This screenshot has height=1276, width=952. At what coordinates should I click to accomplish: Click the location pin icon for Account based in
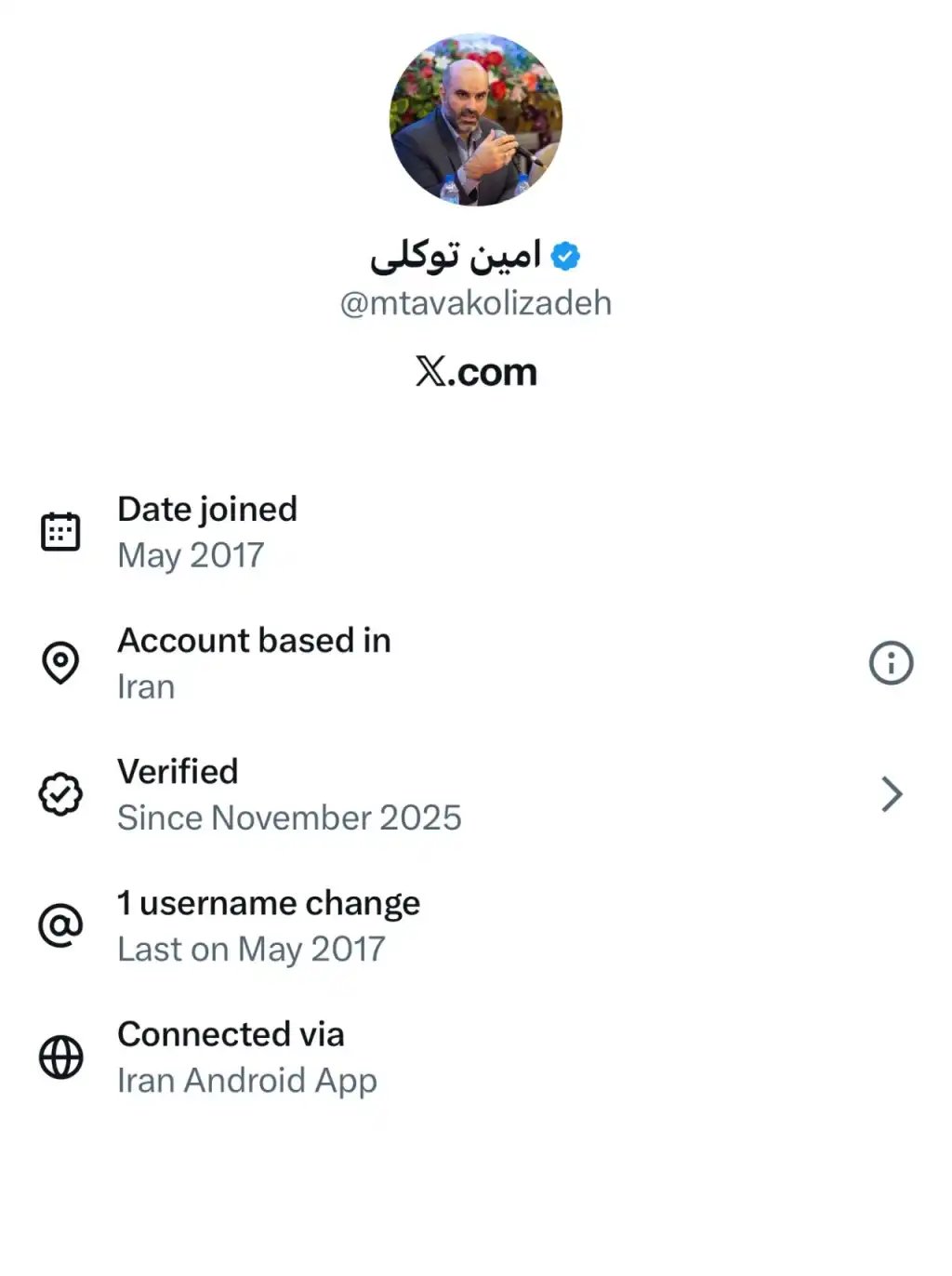pos(59,662)
